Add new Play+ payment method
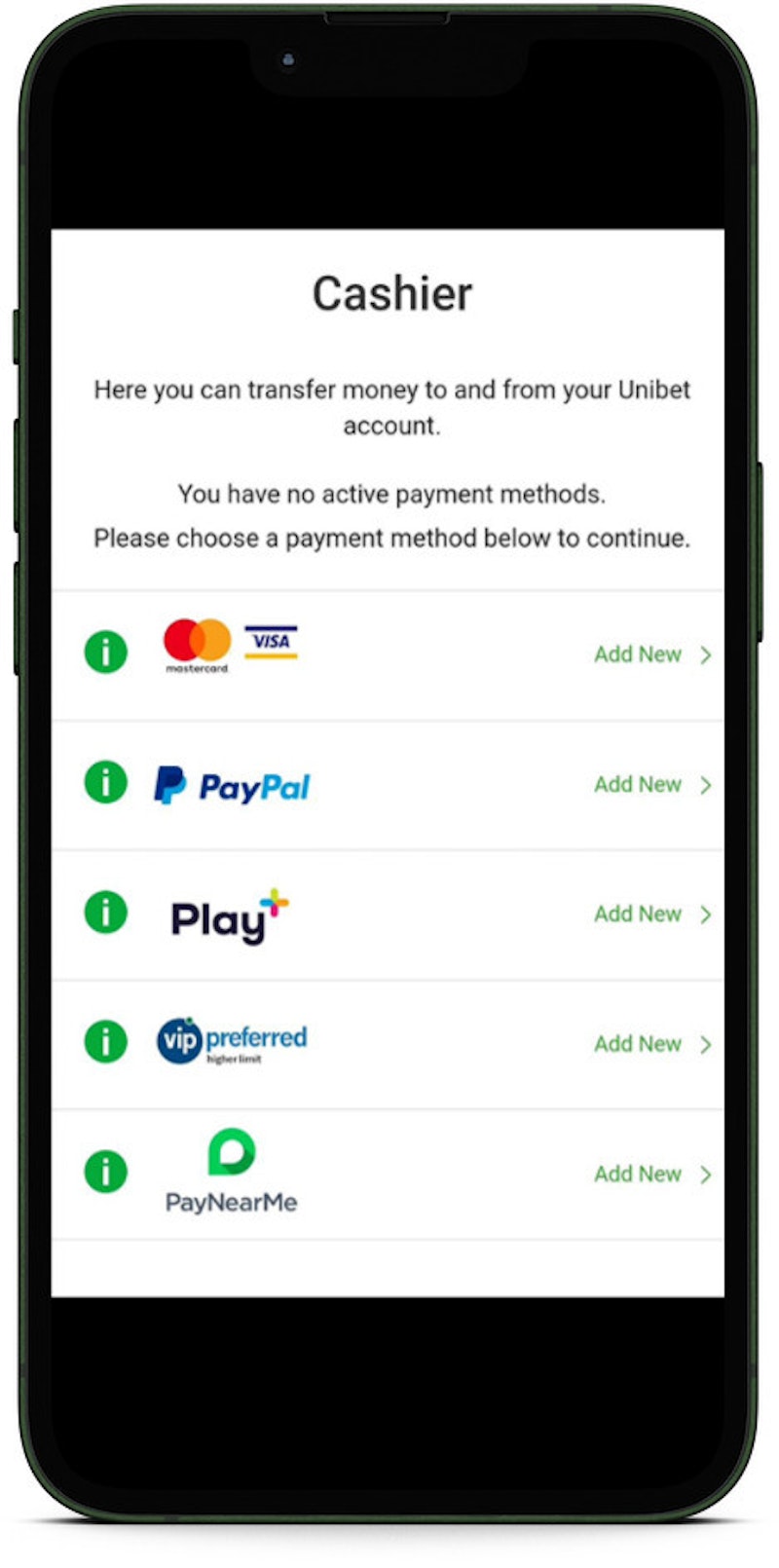The width and height of the screenshot is (779, 1568). point(651,914)
